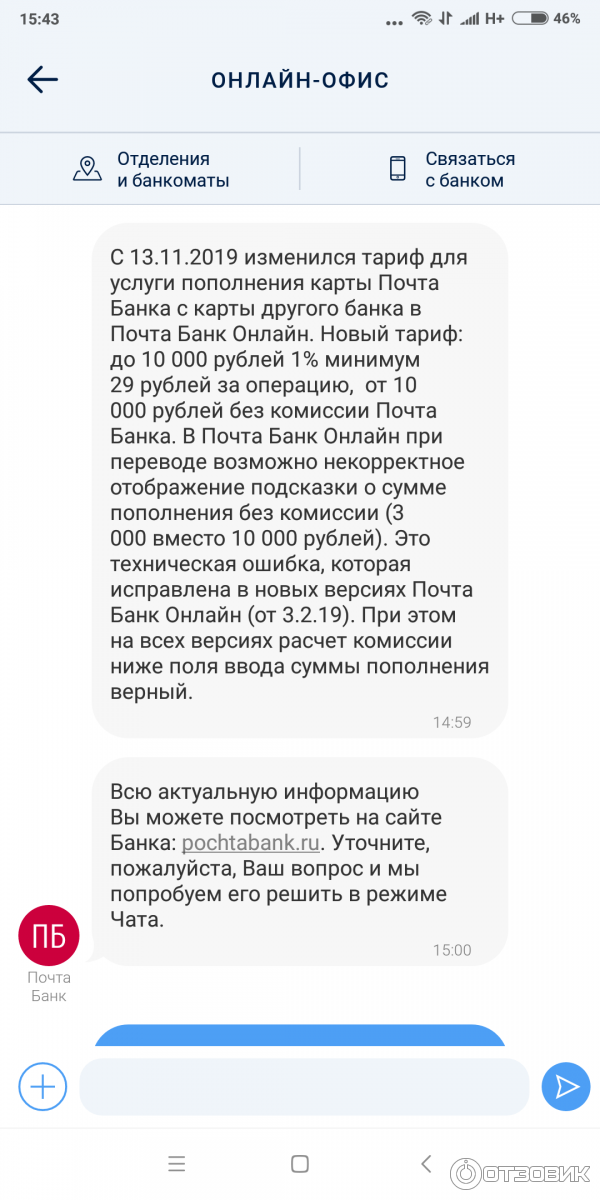Open Отделения и банкоматы
Image resolution: width=600 pixels, height=1200 pixels.
point(152,169)
